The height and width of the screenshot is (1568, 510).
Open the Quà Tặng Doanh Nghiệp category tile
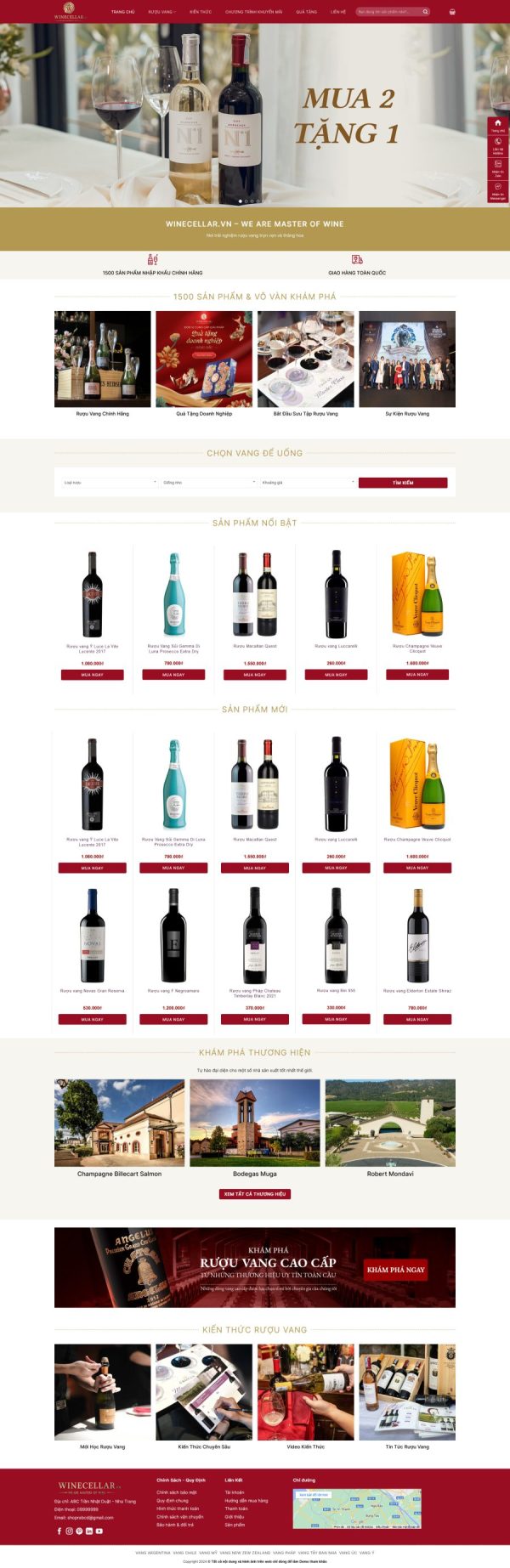coord(204,359)
